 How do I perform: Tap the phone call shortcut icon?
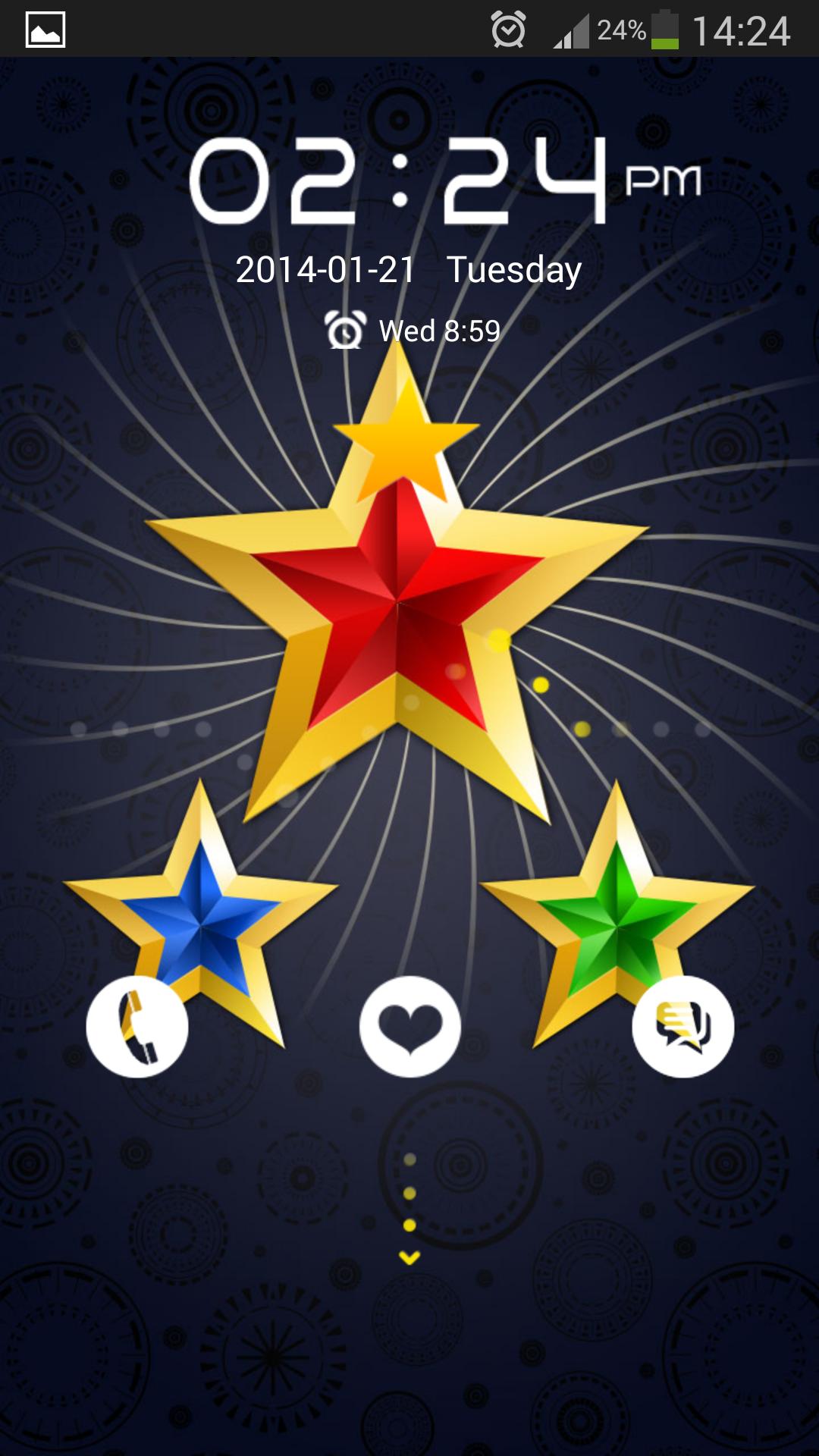[x=137, y=1027]
